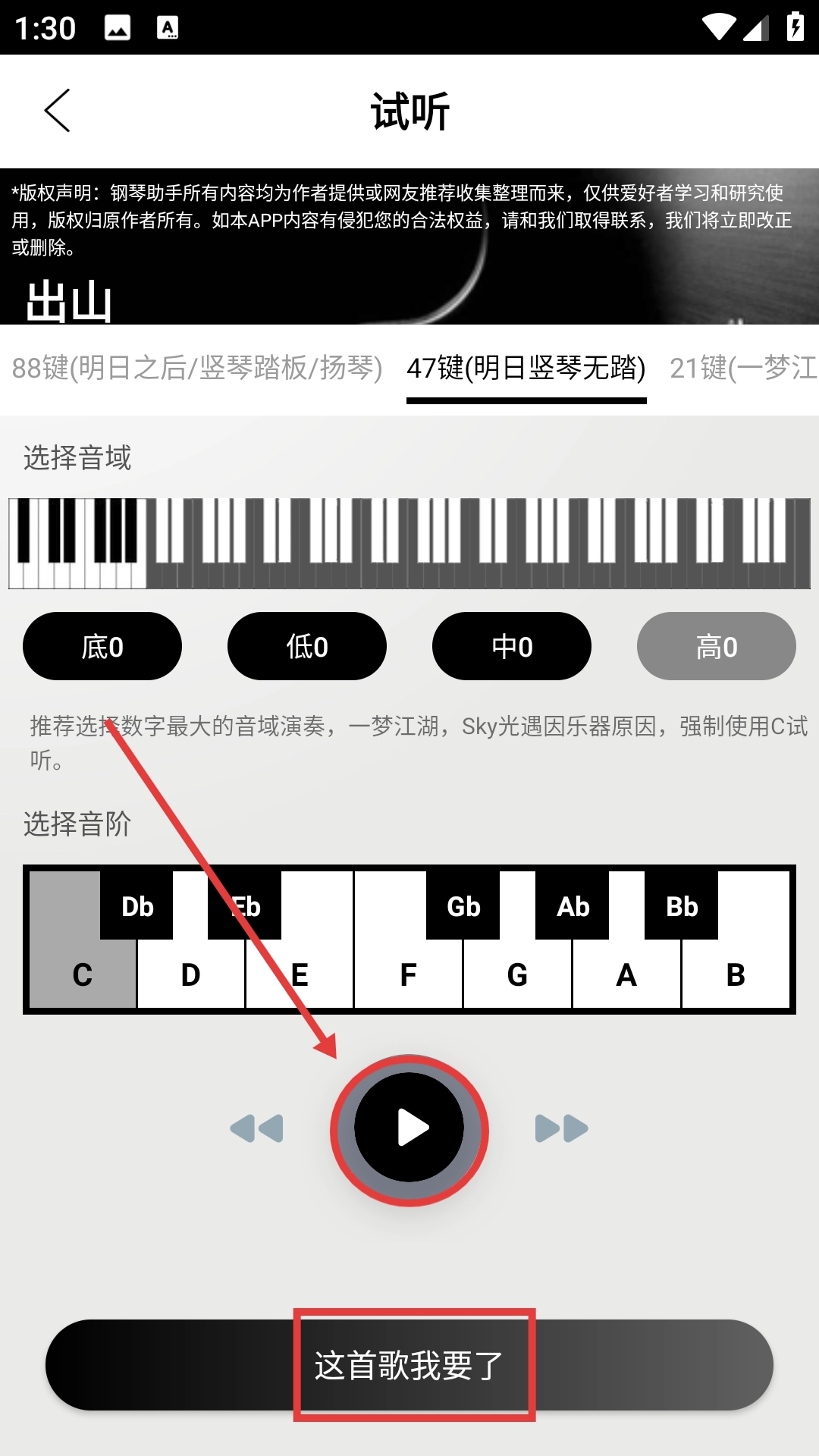Select the 高0 pitch range

(717, 647)
